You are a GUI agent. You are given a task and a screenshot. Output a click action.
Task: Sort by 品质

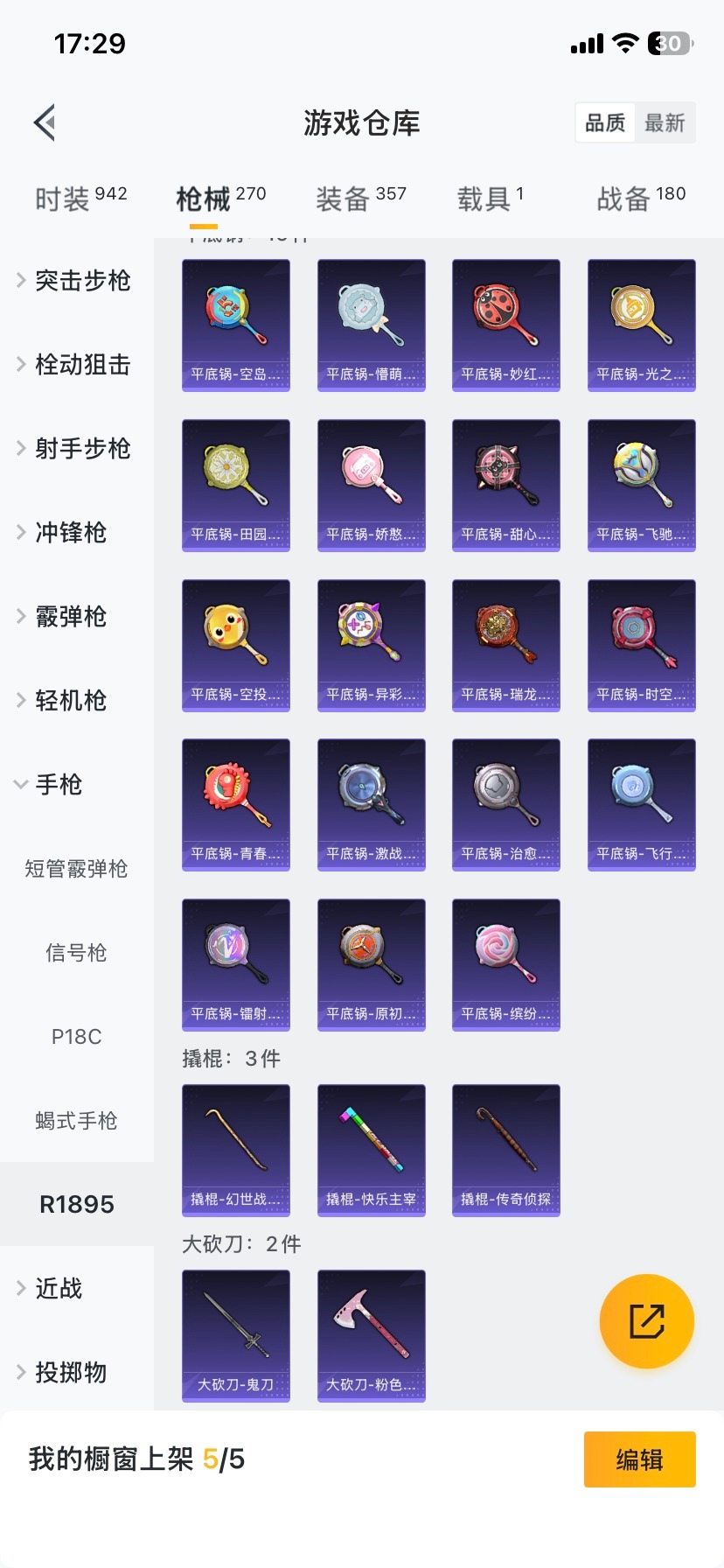(x=605, y=122)
